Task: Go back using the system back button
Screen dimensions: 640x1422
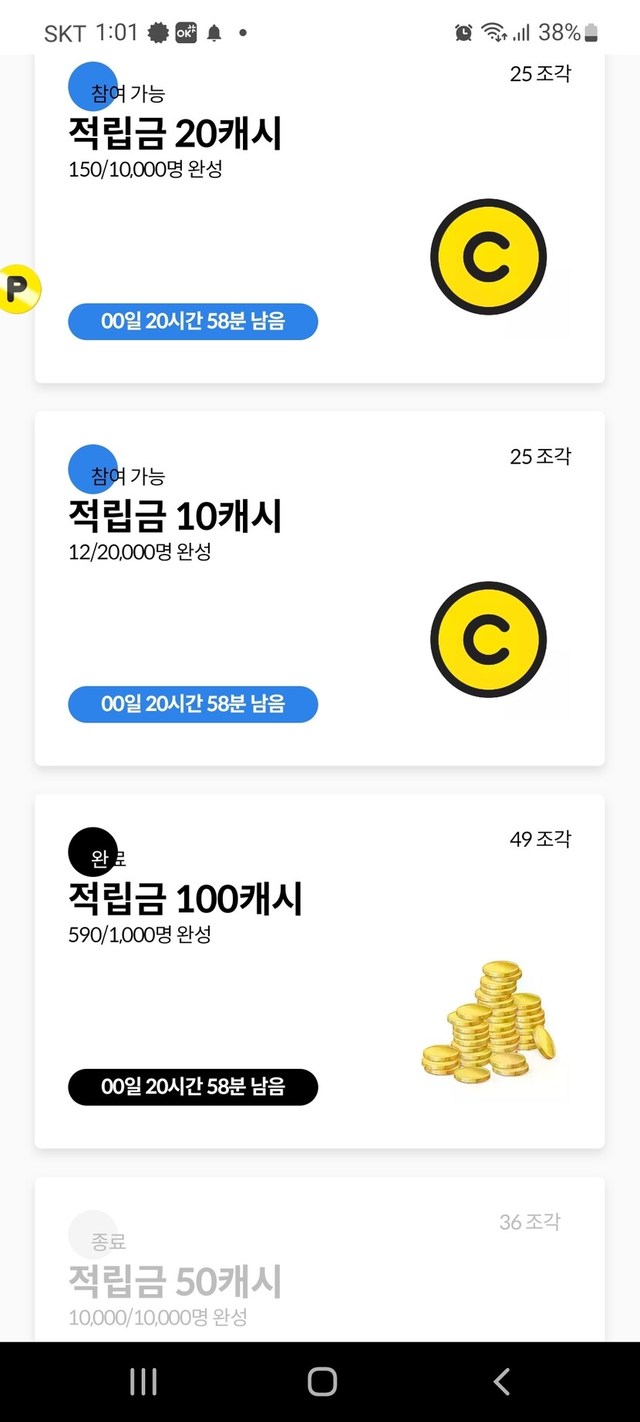Action: (x=501, y=1382)
